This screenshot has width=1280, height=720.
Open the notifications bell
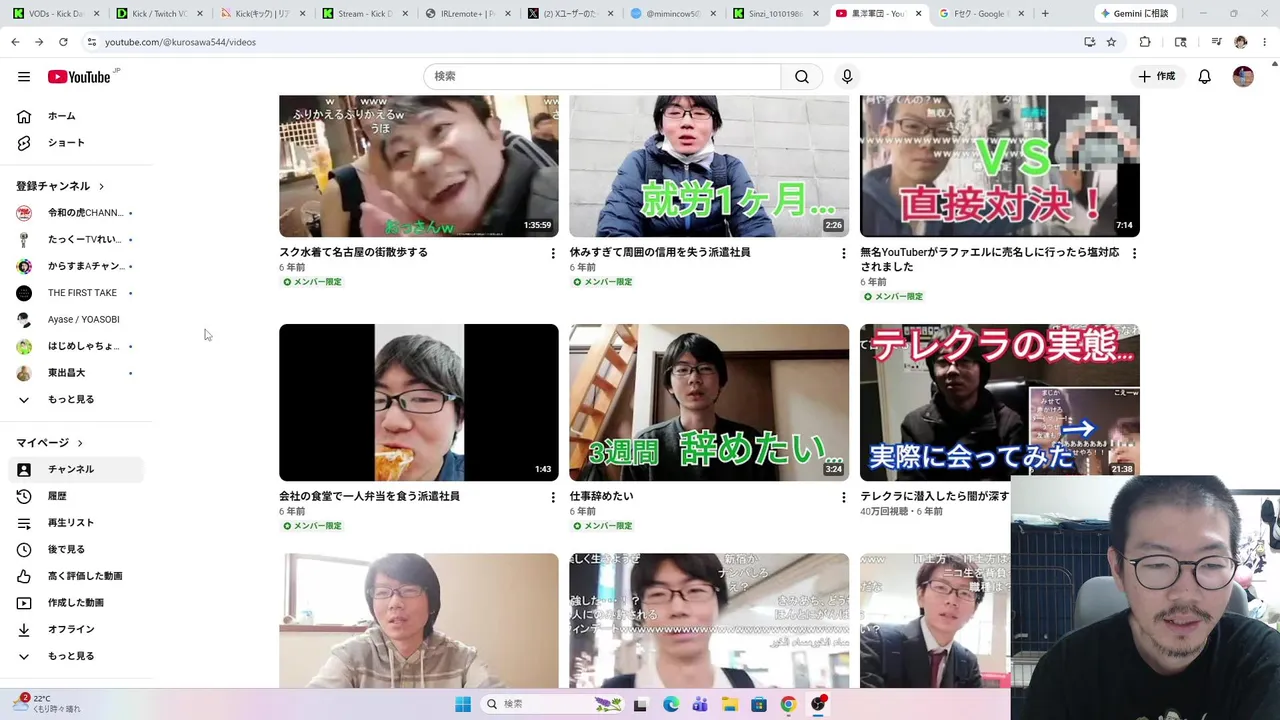point(1205,77)
